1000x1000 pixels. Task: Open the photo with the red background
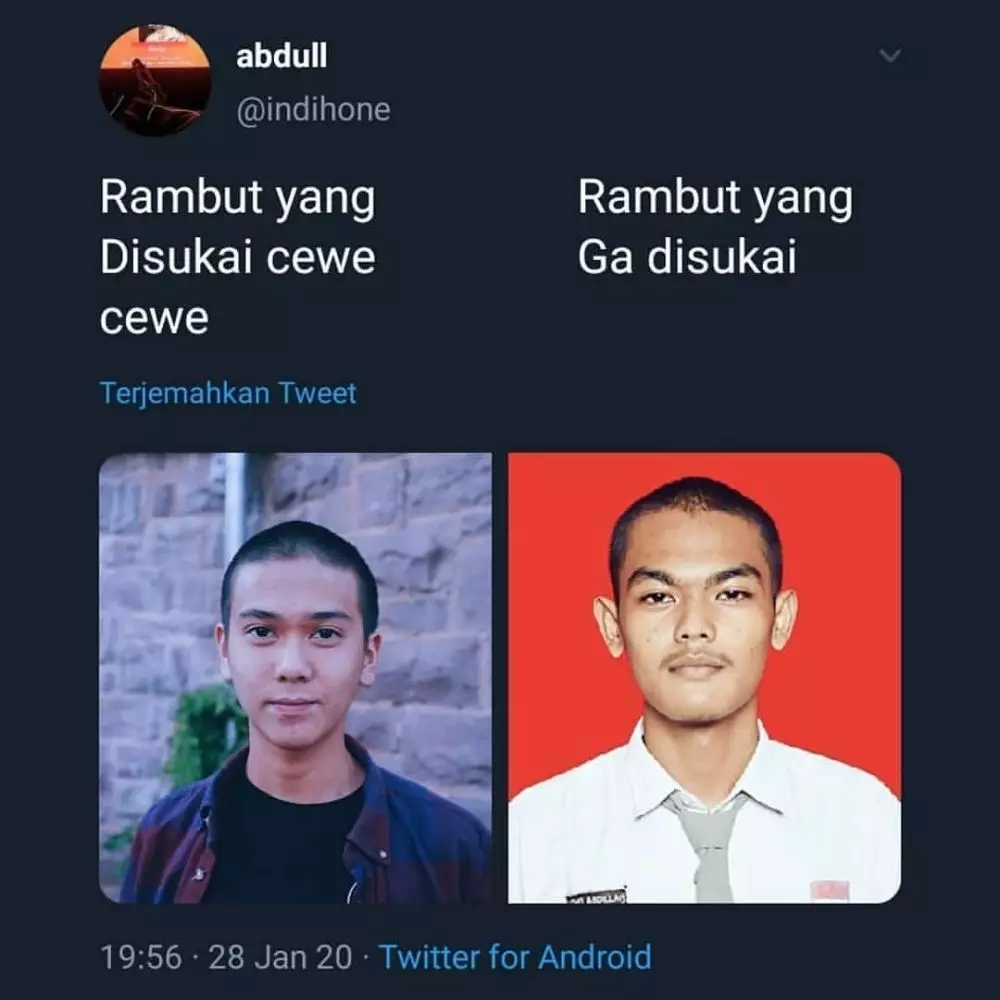point(704,677)
